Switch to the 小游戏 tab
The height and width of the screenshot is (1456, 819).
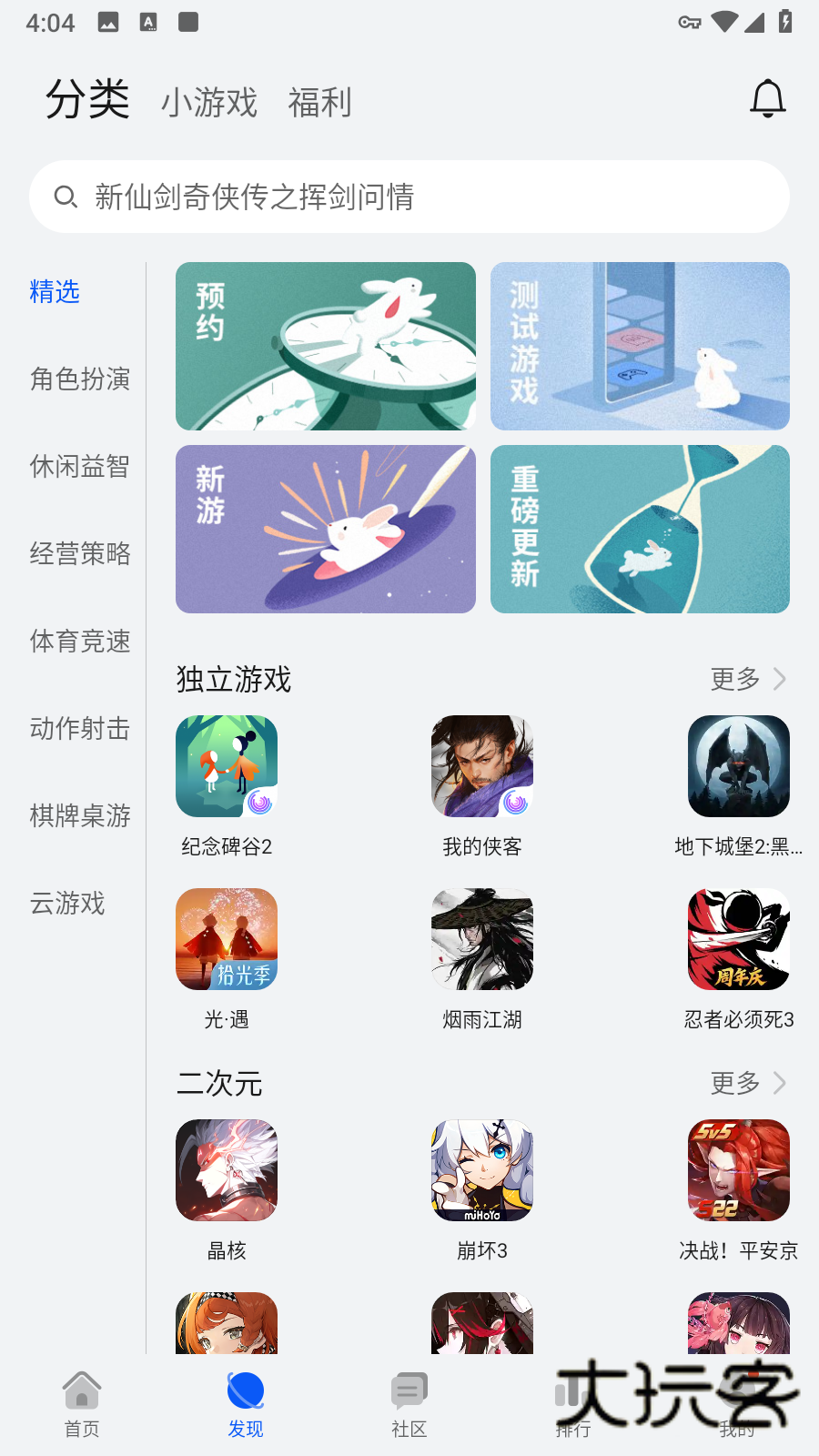coord(209,103)
